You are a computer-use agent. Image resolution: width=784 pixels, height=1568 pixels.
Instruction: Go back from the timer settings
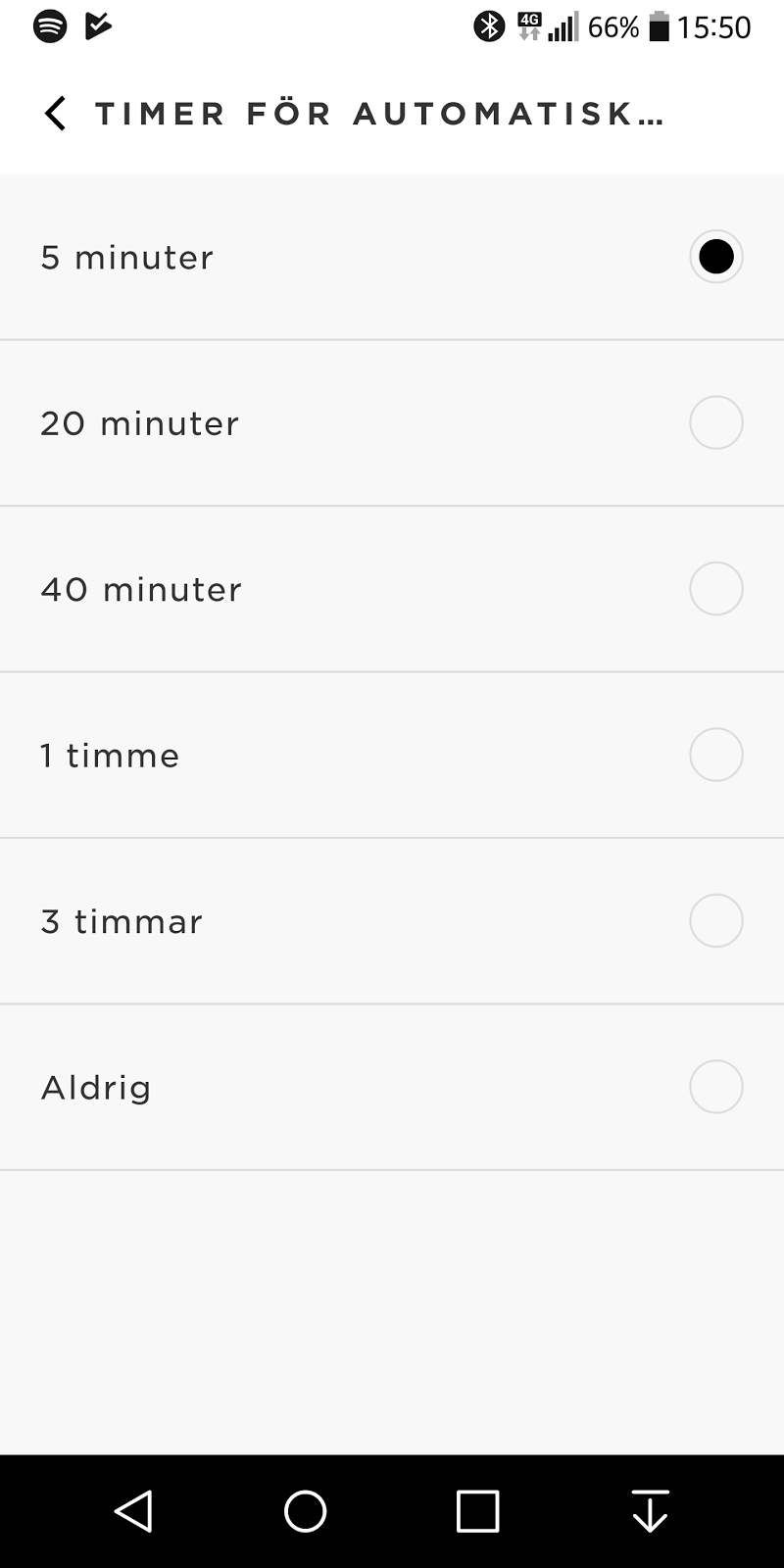[56, 114]
